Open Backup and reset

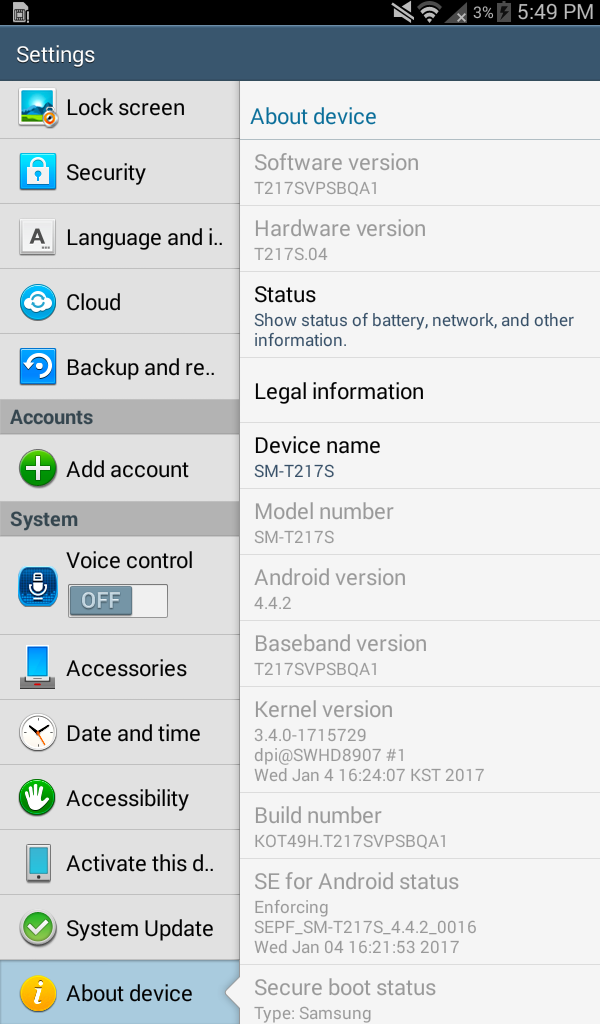pyautogui.click(x=119, y=367)
